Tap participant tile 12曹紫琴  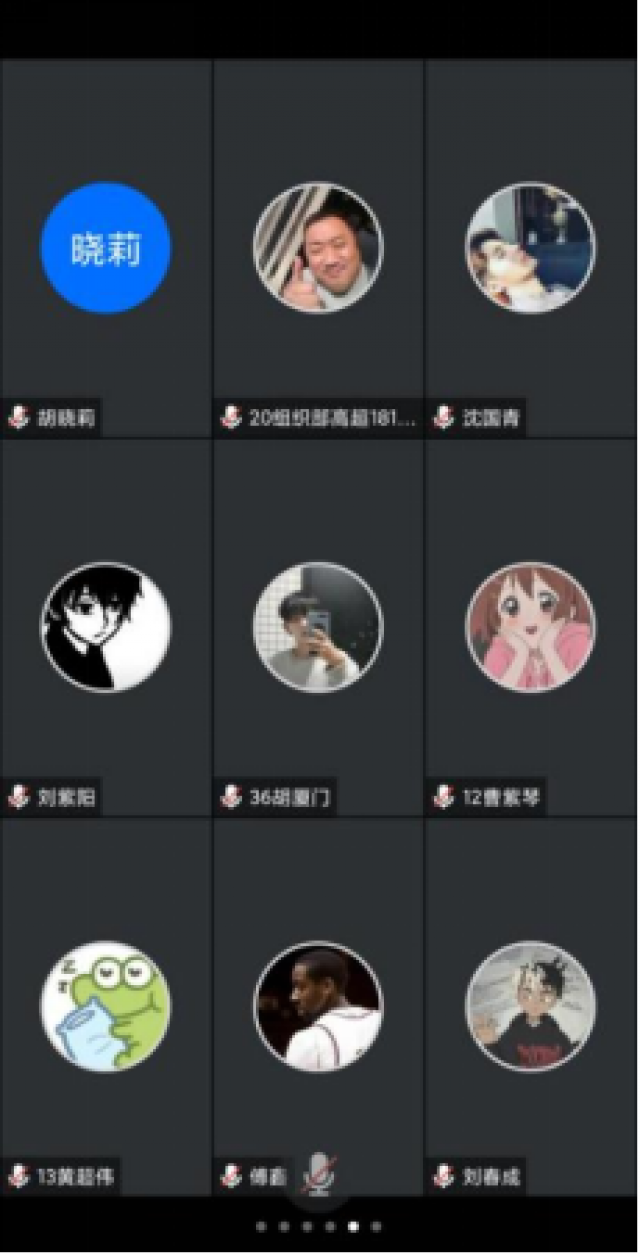(x=530, y=627)
